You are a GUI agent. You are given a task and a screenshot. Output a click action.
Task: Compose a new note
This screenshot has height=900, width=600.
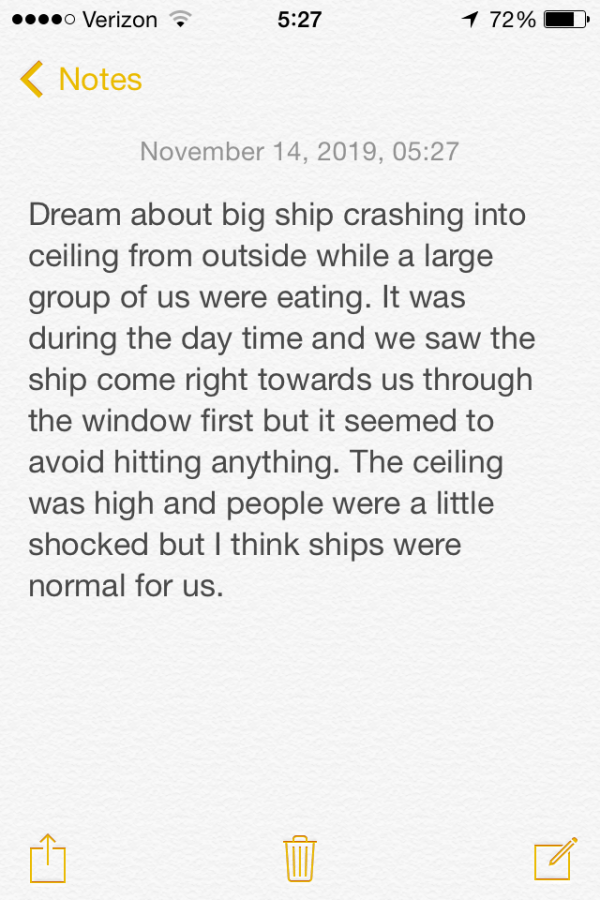[555, 858]
